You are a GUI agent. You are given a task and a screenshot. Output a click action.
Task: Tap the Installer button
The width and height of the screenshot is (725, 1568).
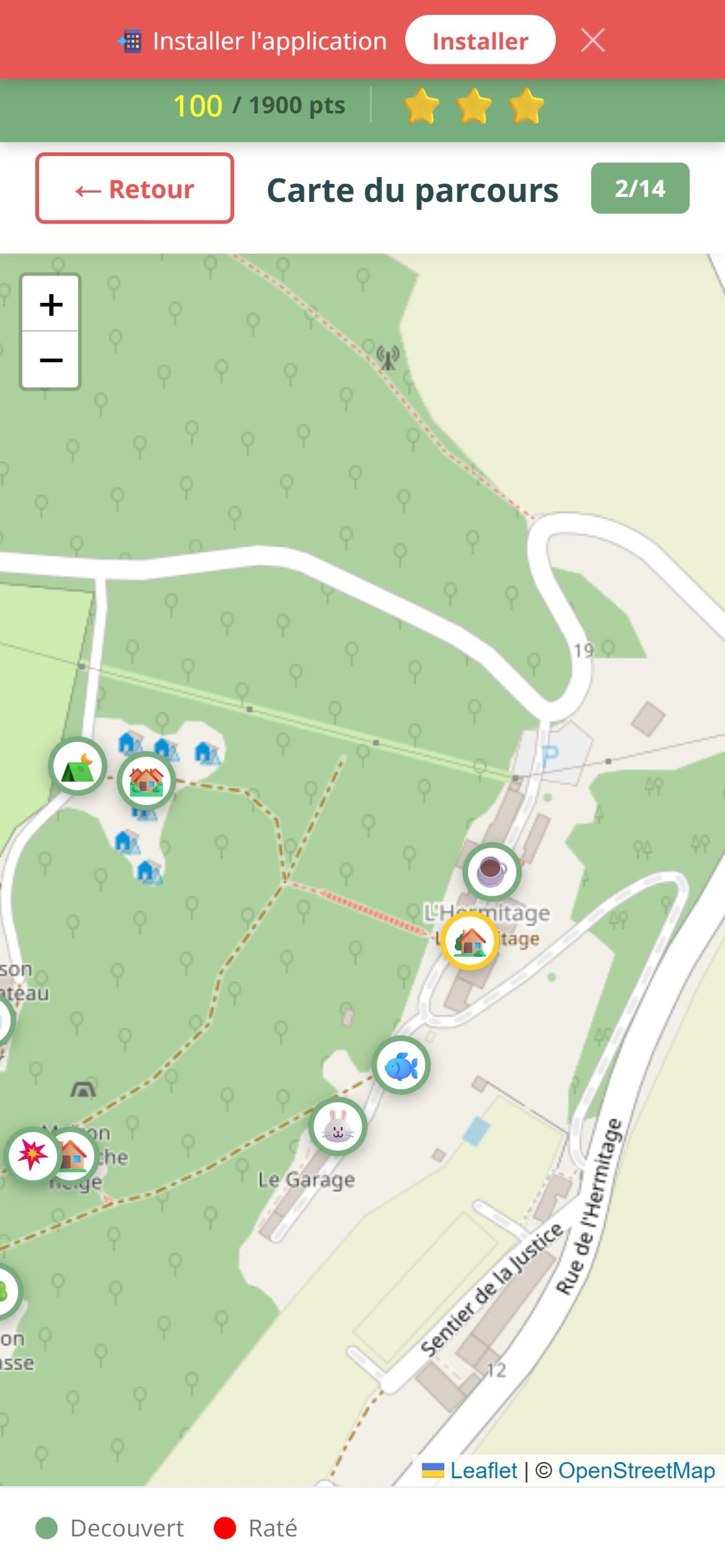click(480, 41)
